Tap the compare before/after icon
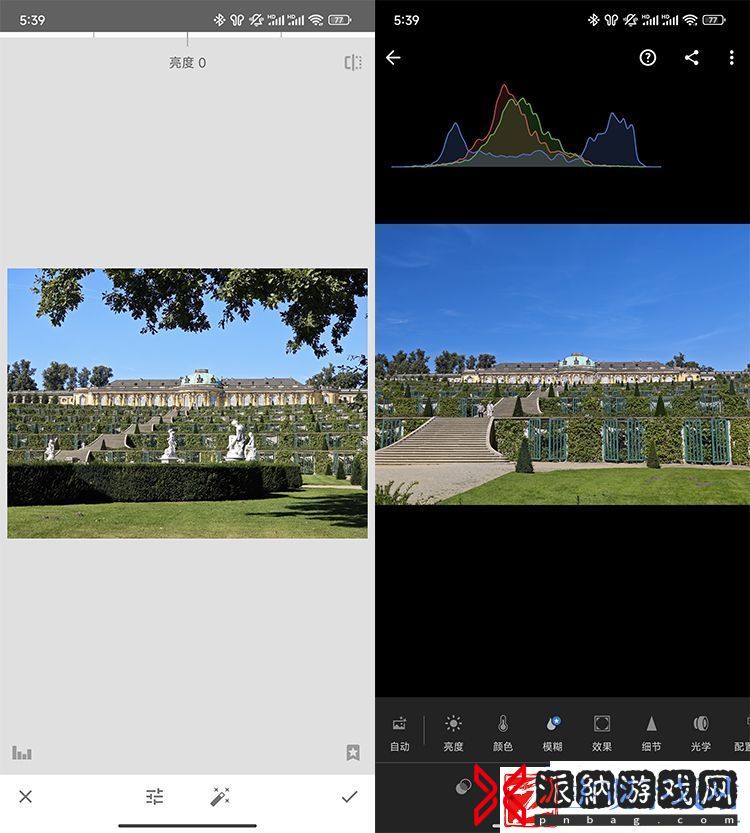Viewport: 750px width, 833px height. point(353,63)
